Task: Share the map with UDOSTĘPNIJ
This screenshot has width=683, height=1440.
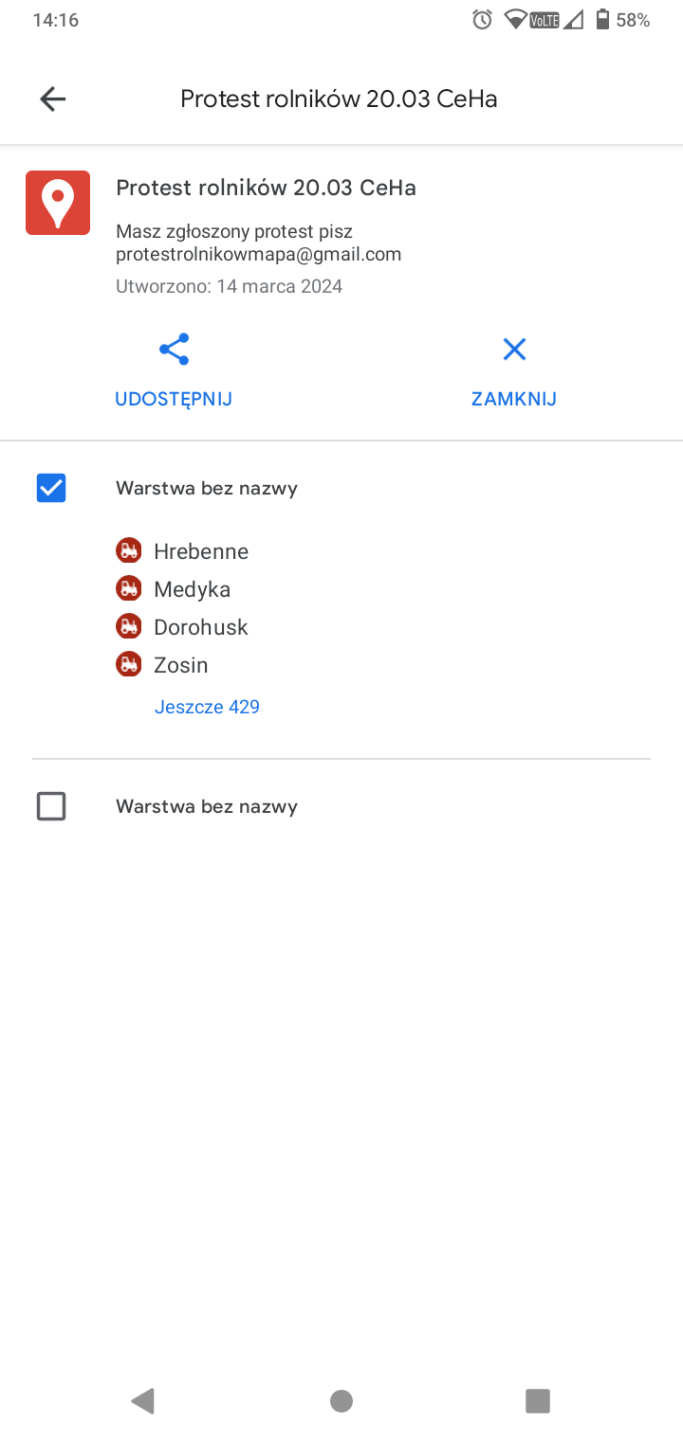Action: click(x=174, y=371)
